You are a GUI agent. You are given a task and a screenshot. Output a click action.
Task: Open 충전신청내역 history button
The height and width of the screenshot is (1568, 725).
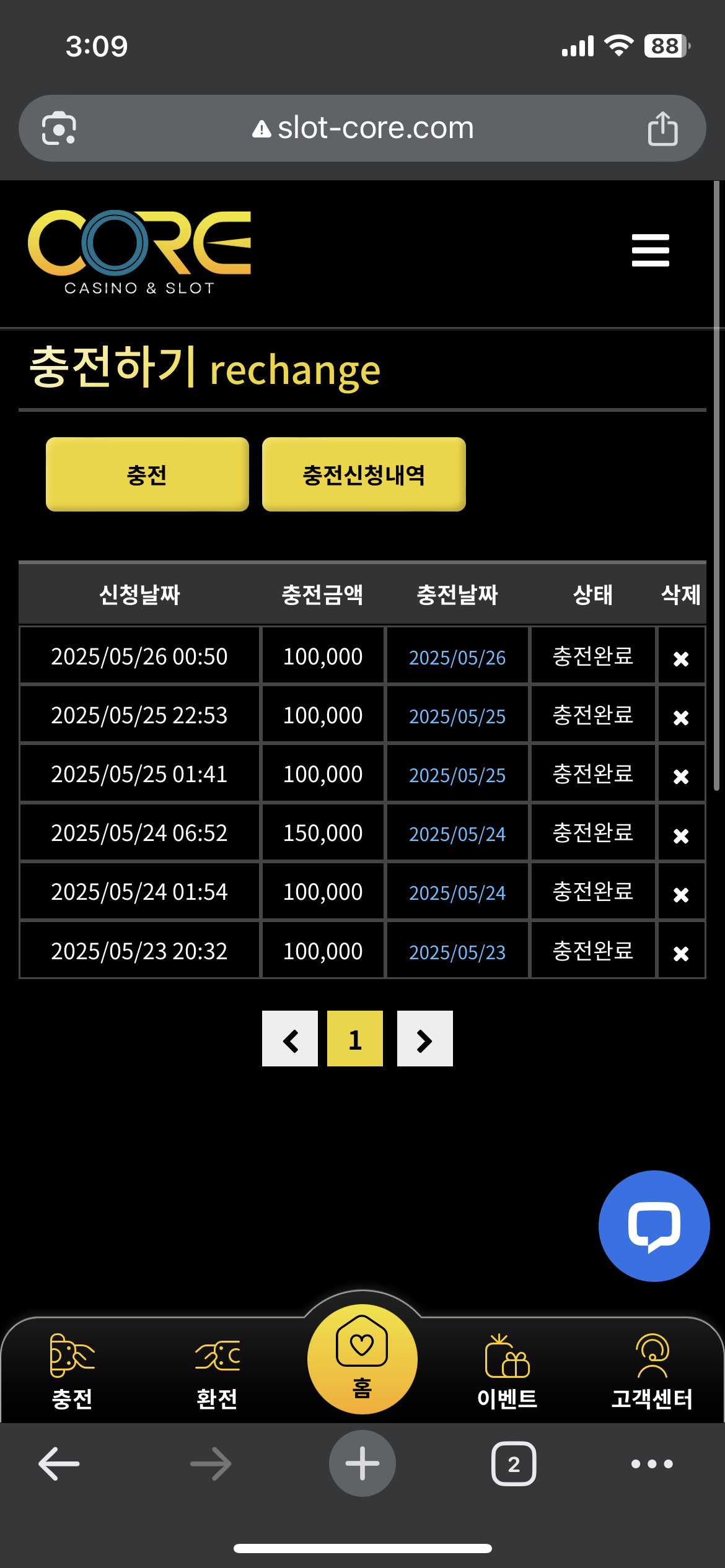(364, 474)
